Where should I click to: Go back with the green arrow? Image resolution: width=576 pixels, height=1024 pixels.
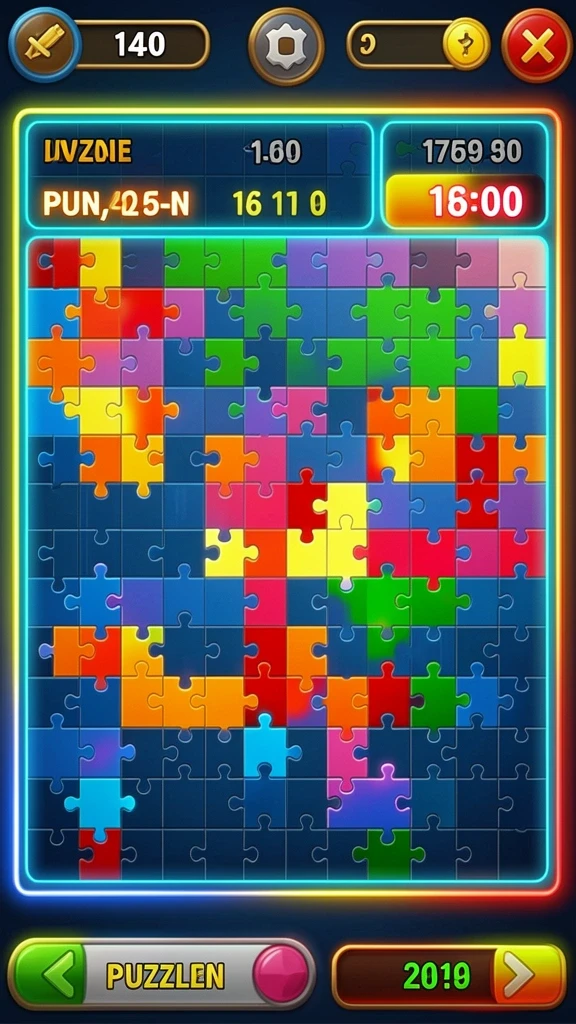(51, 975)
